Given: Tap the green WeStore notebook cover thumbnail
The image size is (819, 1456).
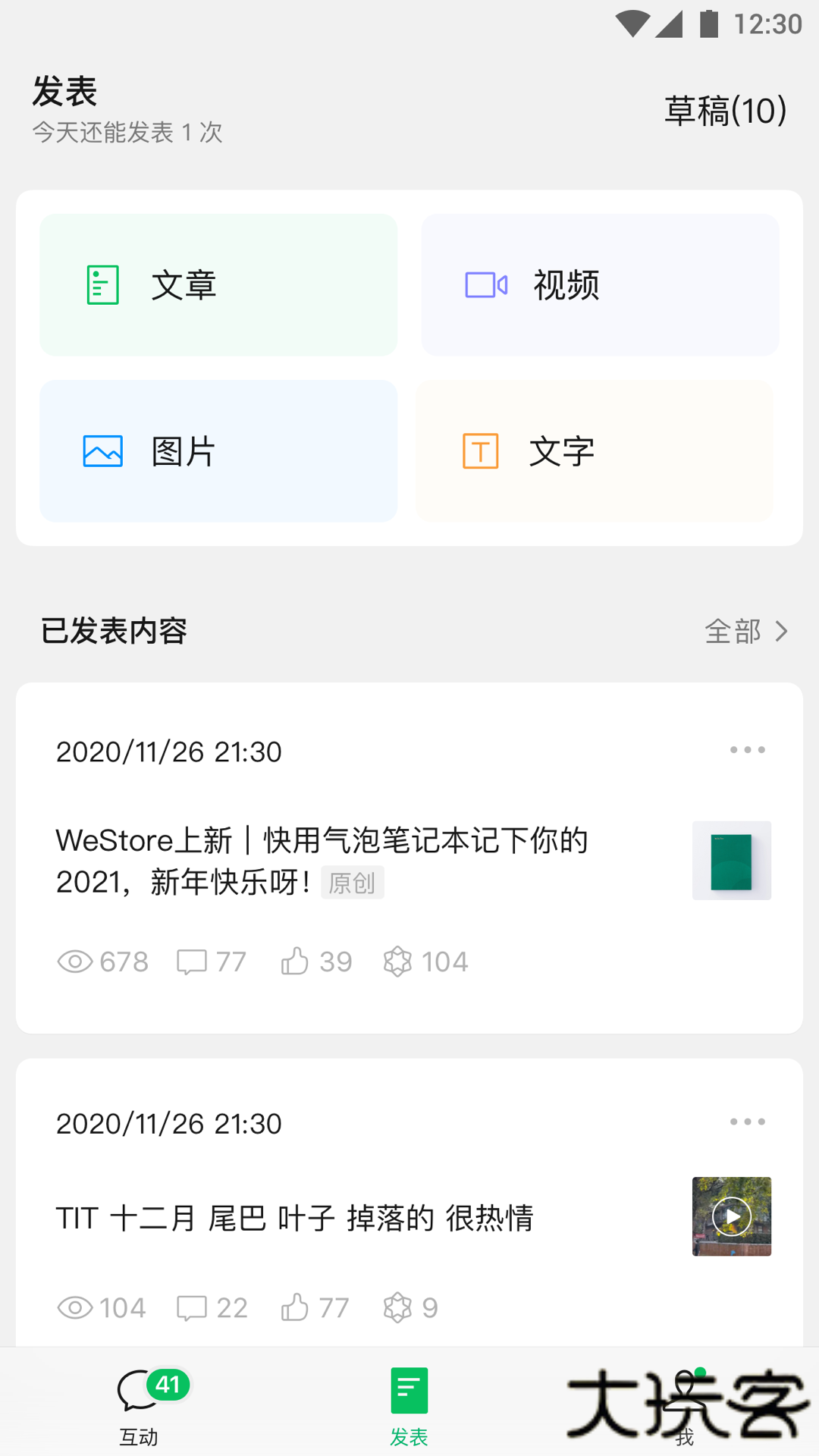Looking at the screenshot, I should tap(730, 861).
